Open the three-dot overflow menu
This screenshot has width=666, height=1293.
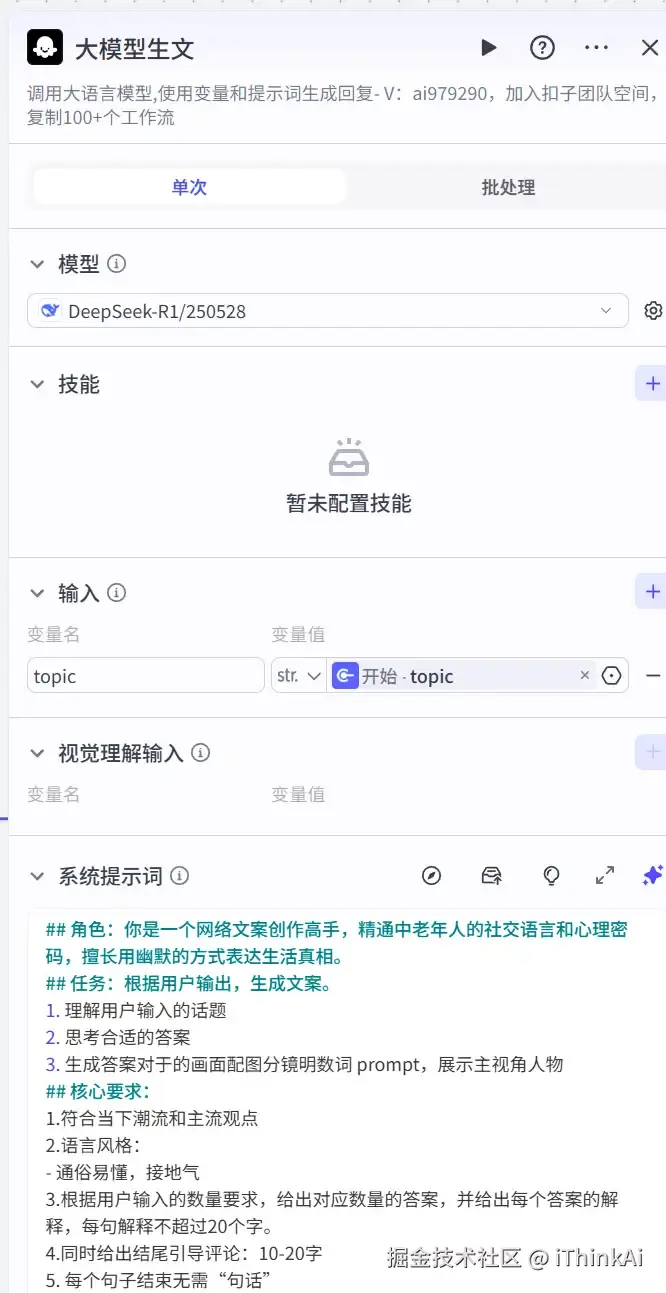(596, 47)
